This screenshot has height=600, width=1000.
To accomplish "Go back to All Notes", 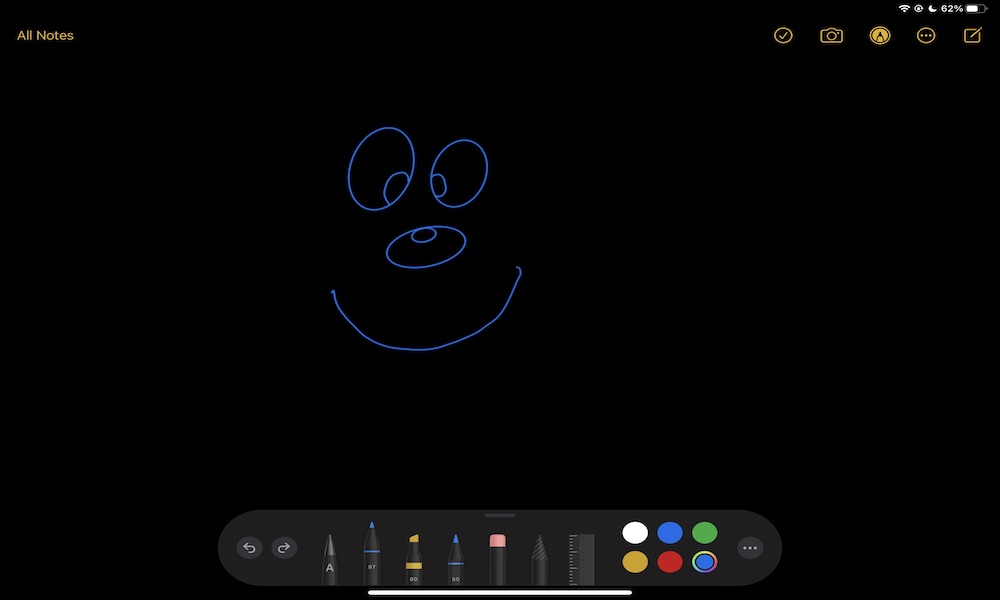I will (45, 35).
